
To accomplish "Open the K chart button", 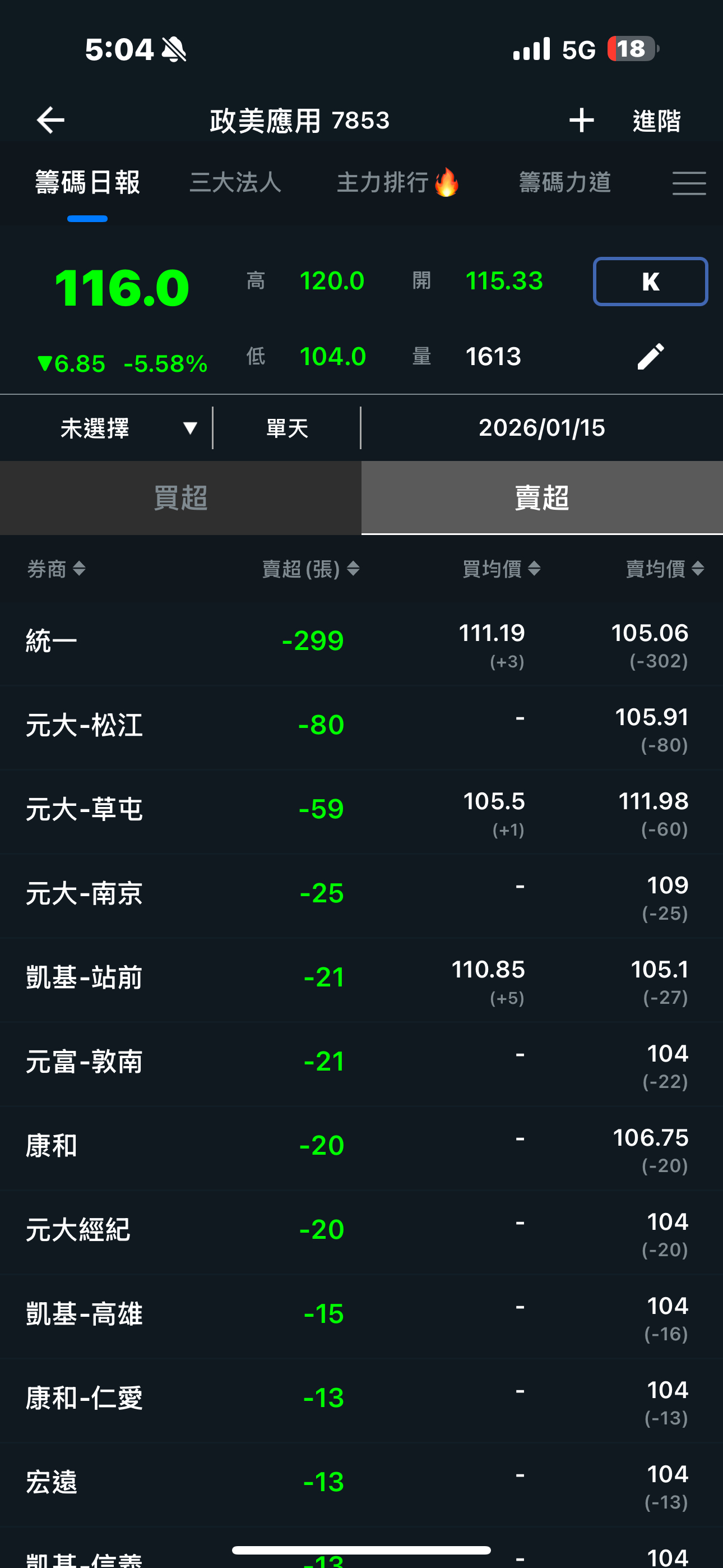I will (650, 281).
